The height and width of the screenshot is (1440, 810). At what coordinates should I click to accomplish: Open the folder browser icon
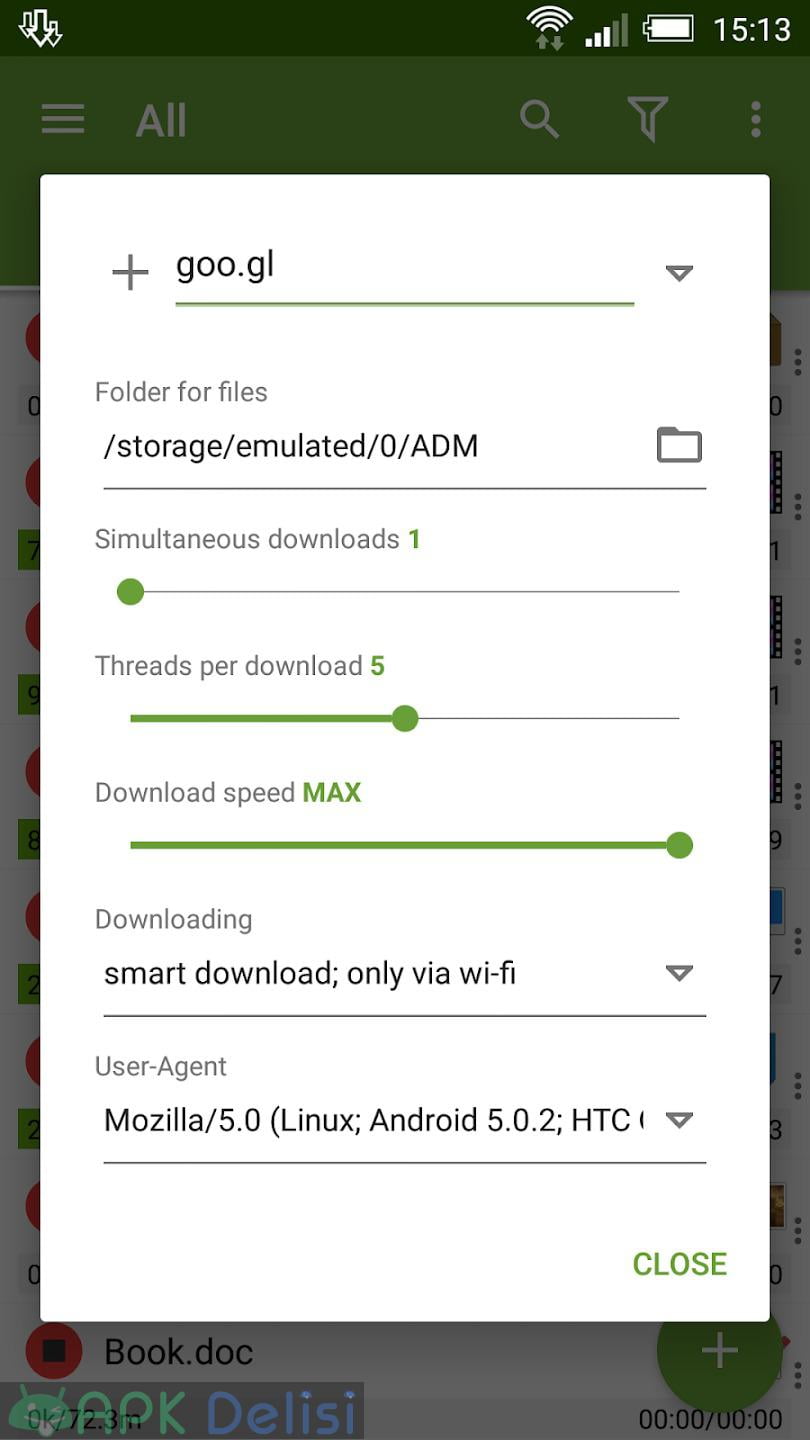coord(679,445)
